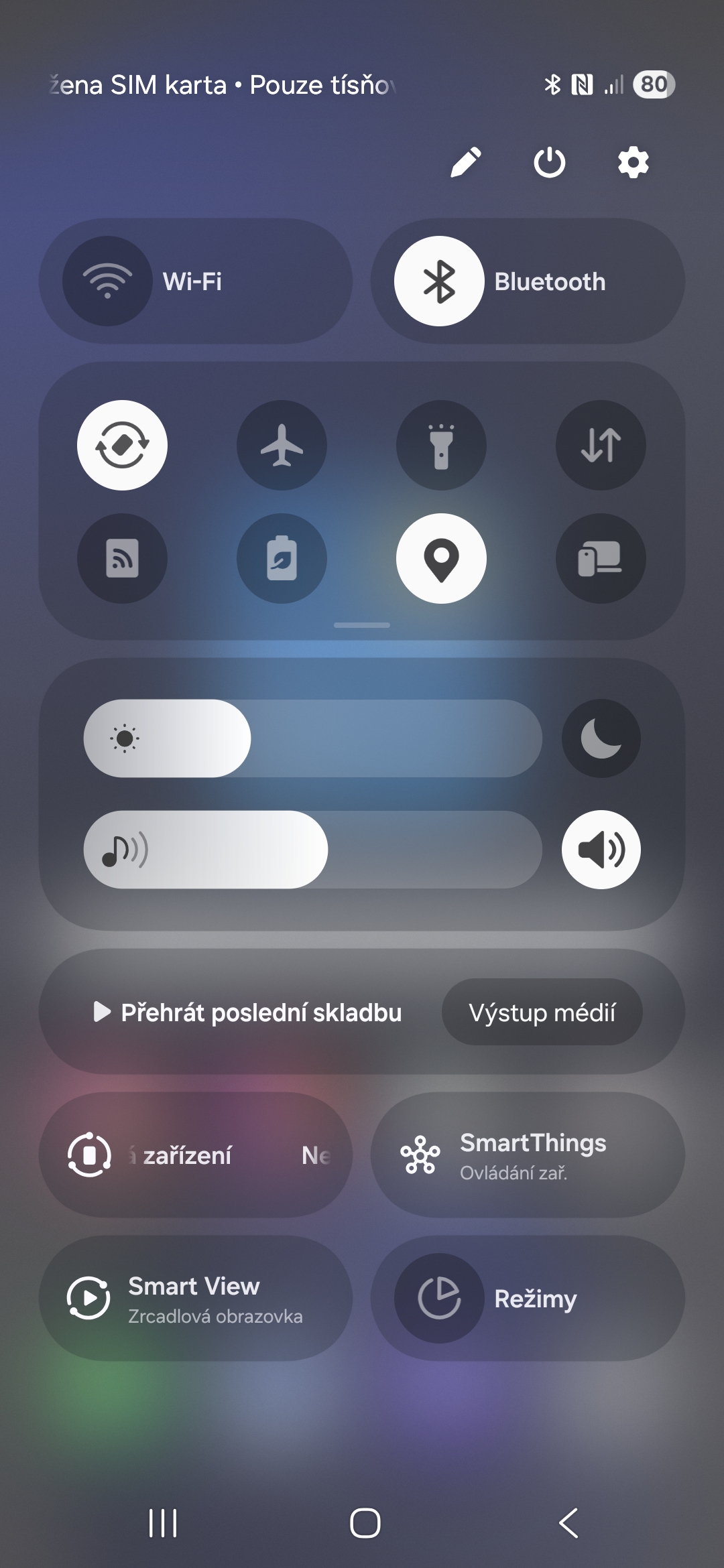Edit the quick settings with the pencil icon
The width and height of the screenshot is (724, 1568).
point(465,162)
